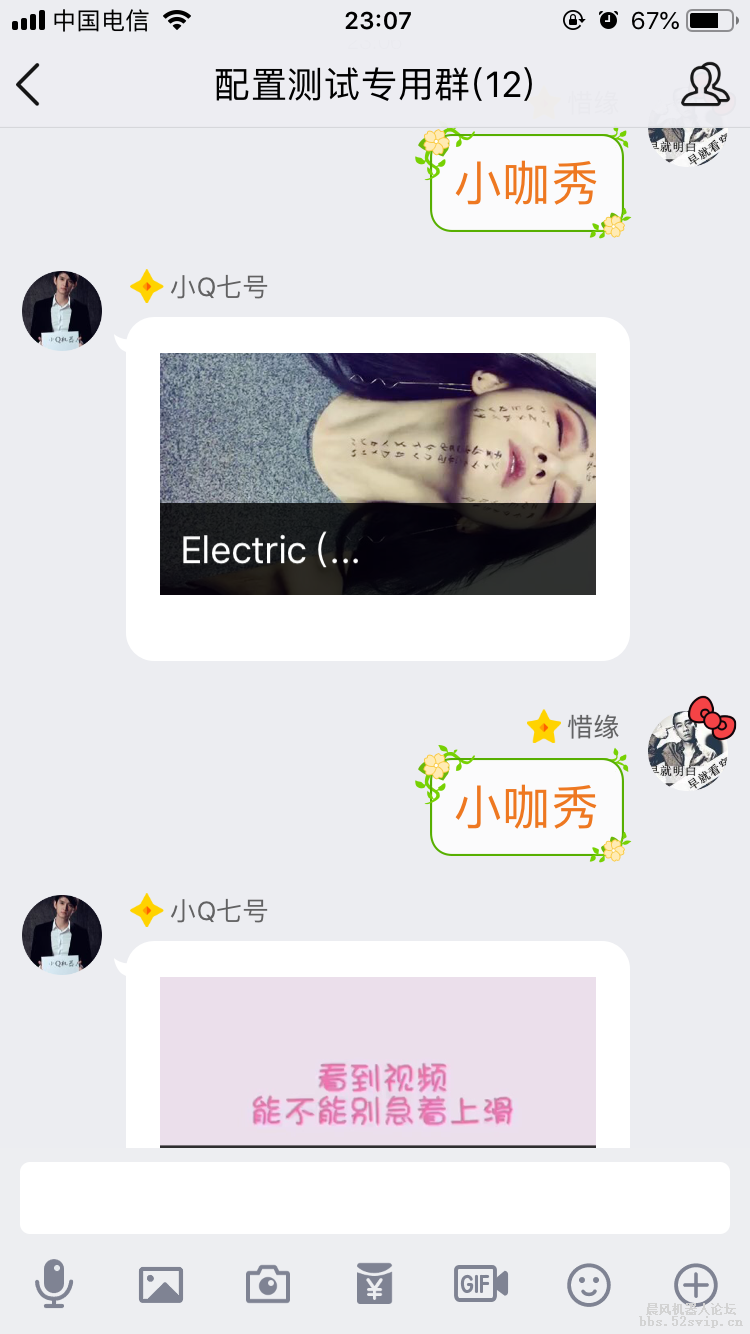This screenshot has height=1334, width=750.
Task: Open the emoji smiley panel
Action: pyautogui.click(x=588, y=1284)
